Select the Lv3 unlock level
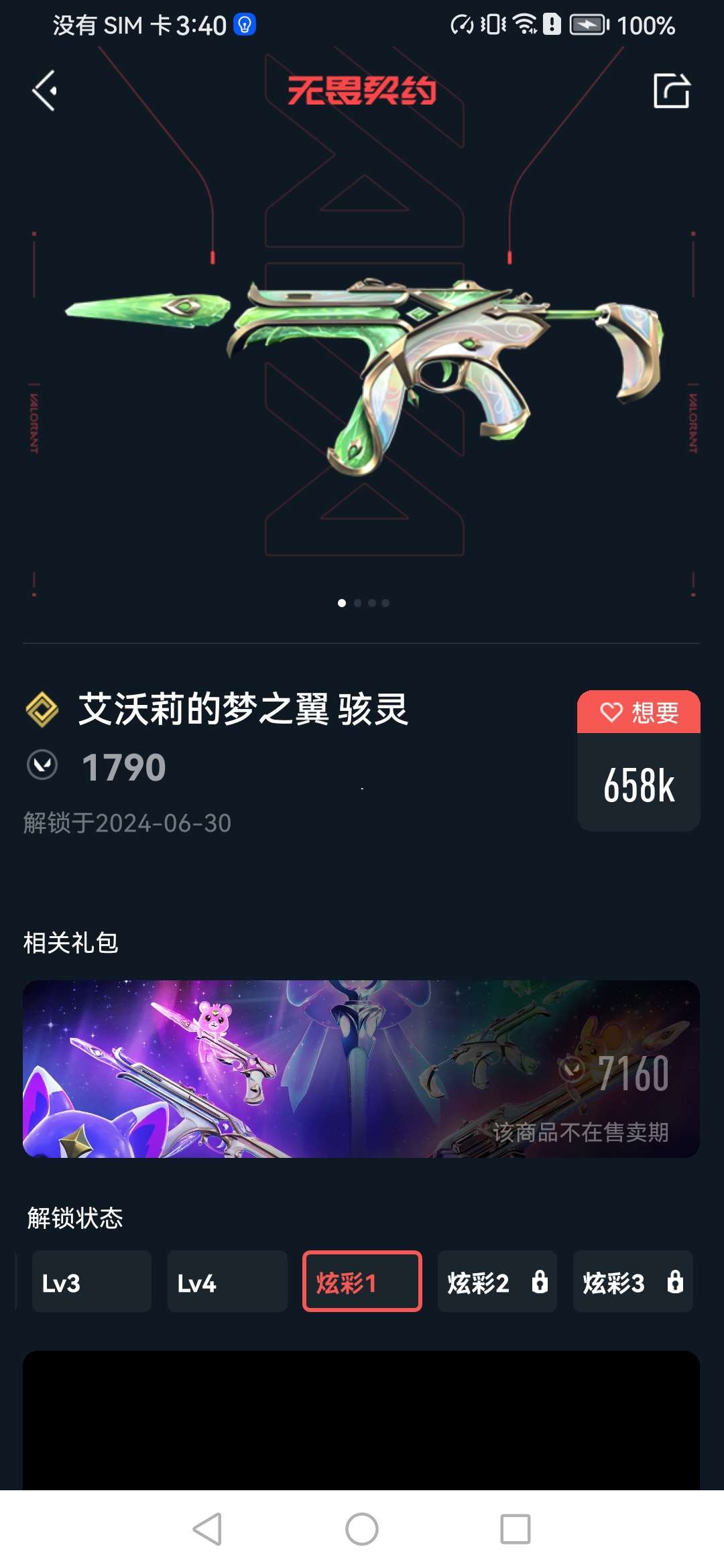 [91, 1281]
